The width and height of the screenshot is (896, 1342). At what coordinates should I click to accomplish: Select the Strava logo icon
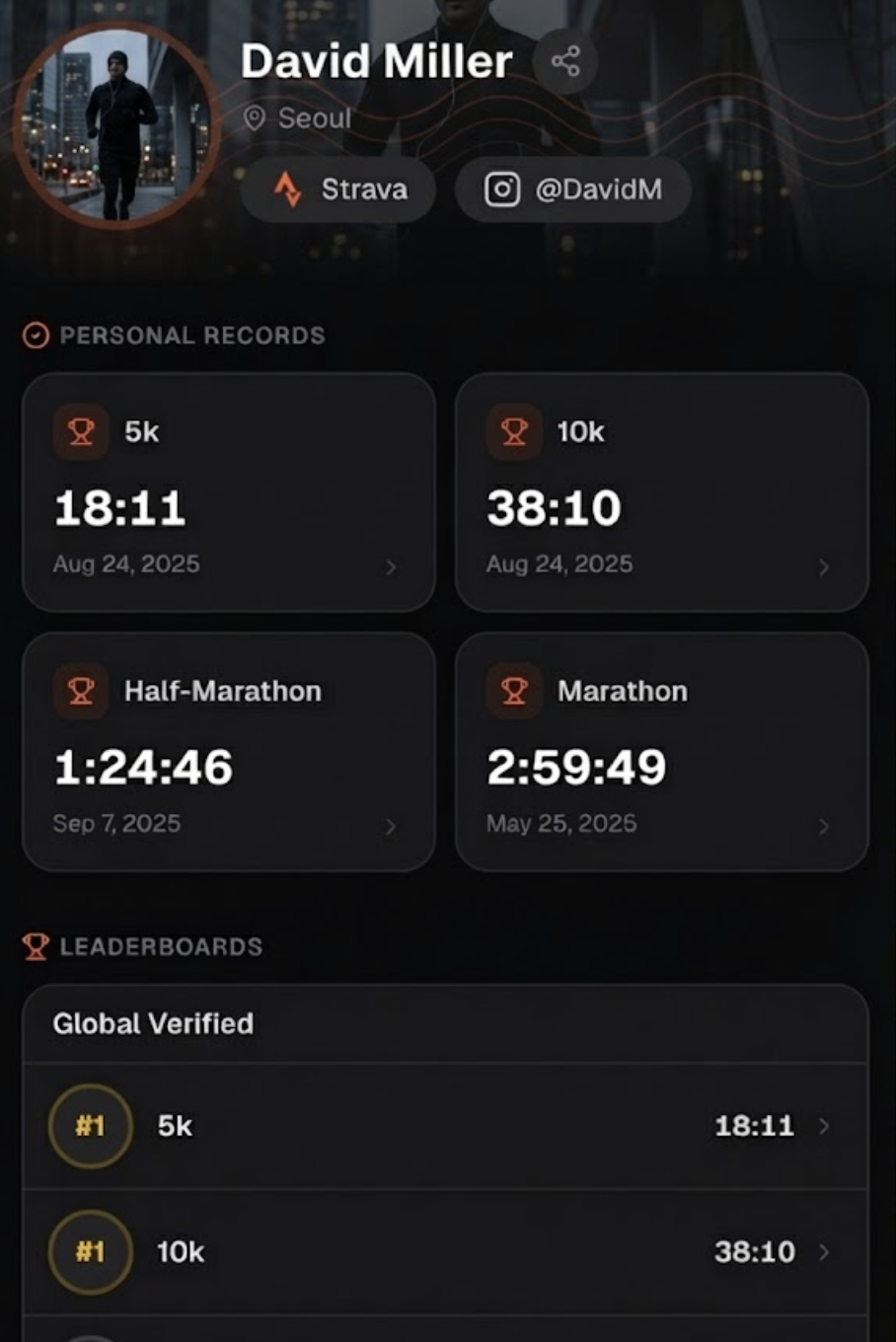(288, 188)
